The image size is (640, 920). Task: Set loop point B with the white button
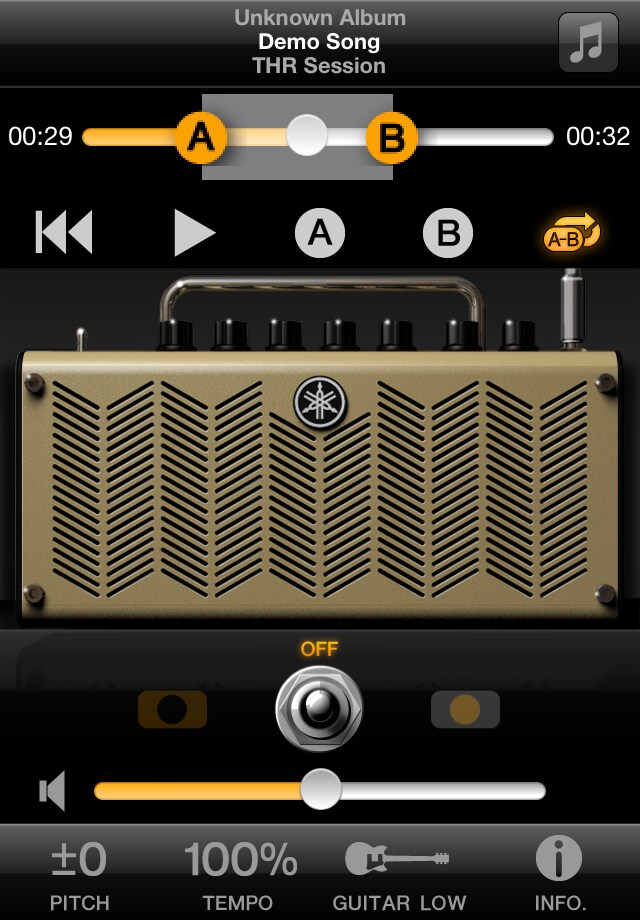pos(448,233)
